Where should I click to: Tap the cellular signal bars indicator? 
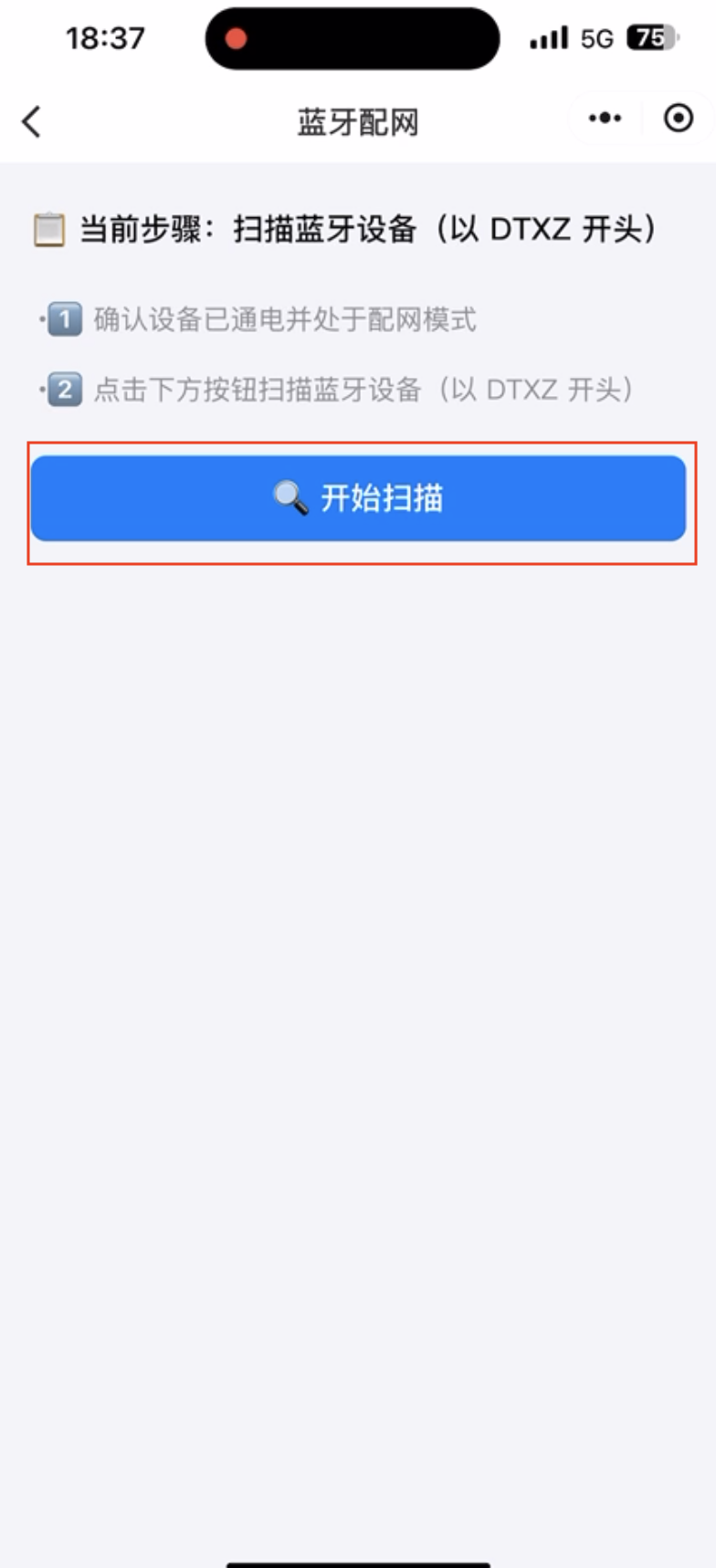coord(547,38)
